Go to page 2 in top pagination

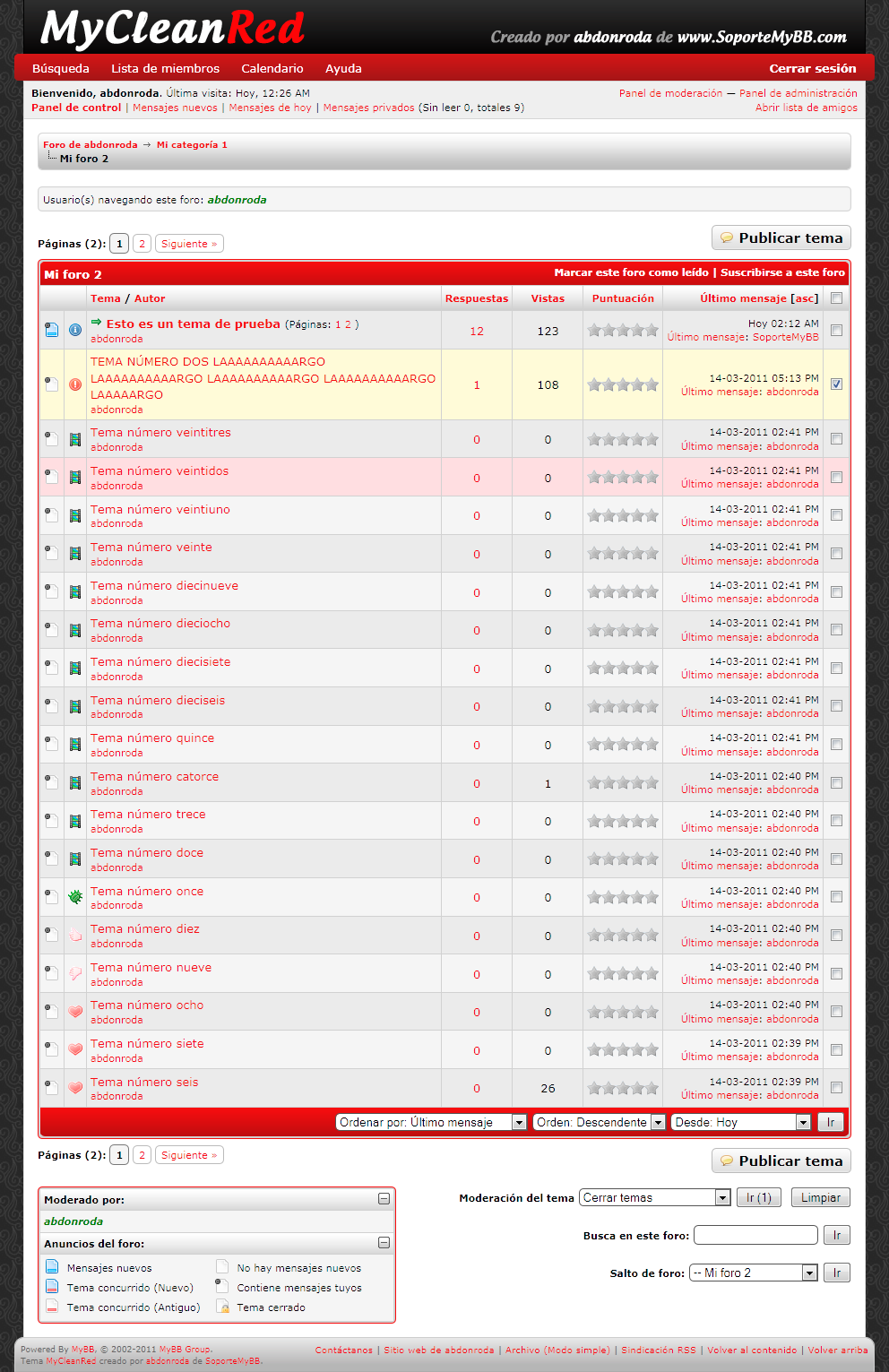point(142,244)
